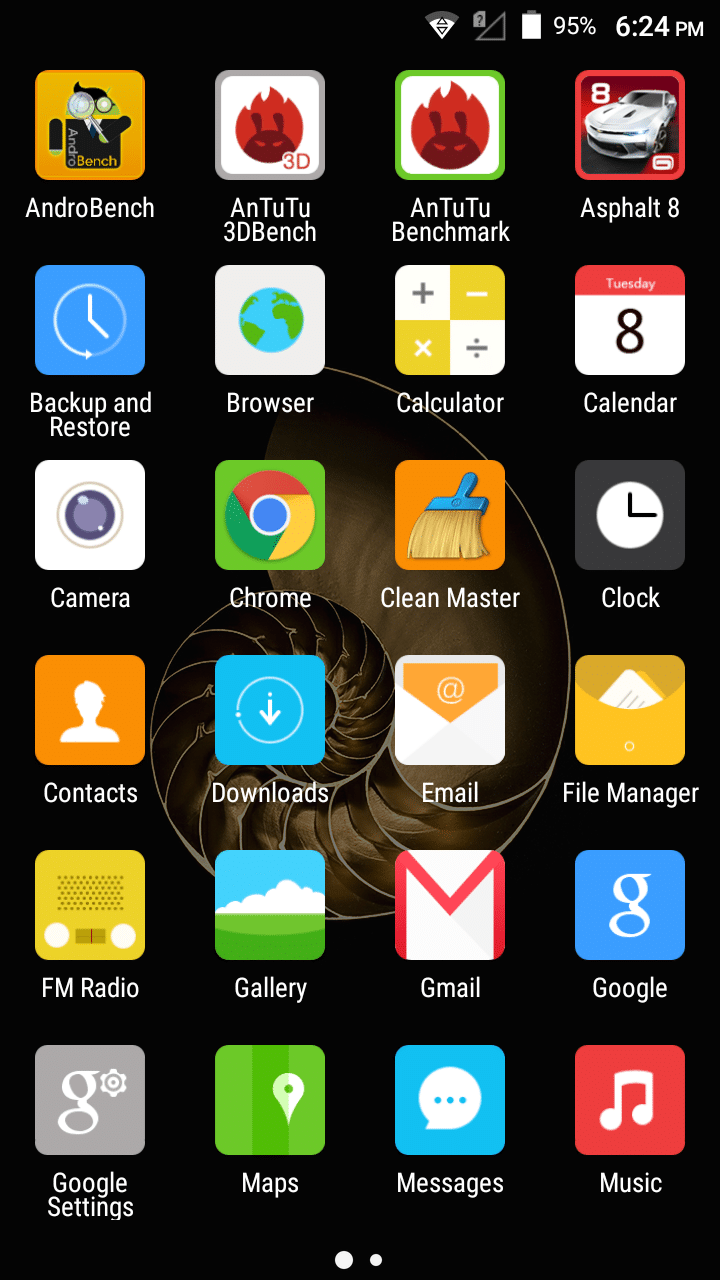Open Contacts
The image size is (720, 1280).
pos(90,710)
